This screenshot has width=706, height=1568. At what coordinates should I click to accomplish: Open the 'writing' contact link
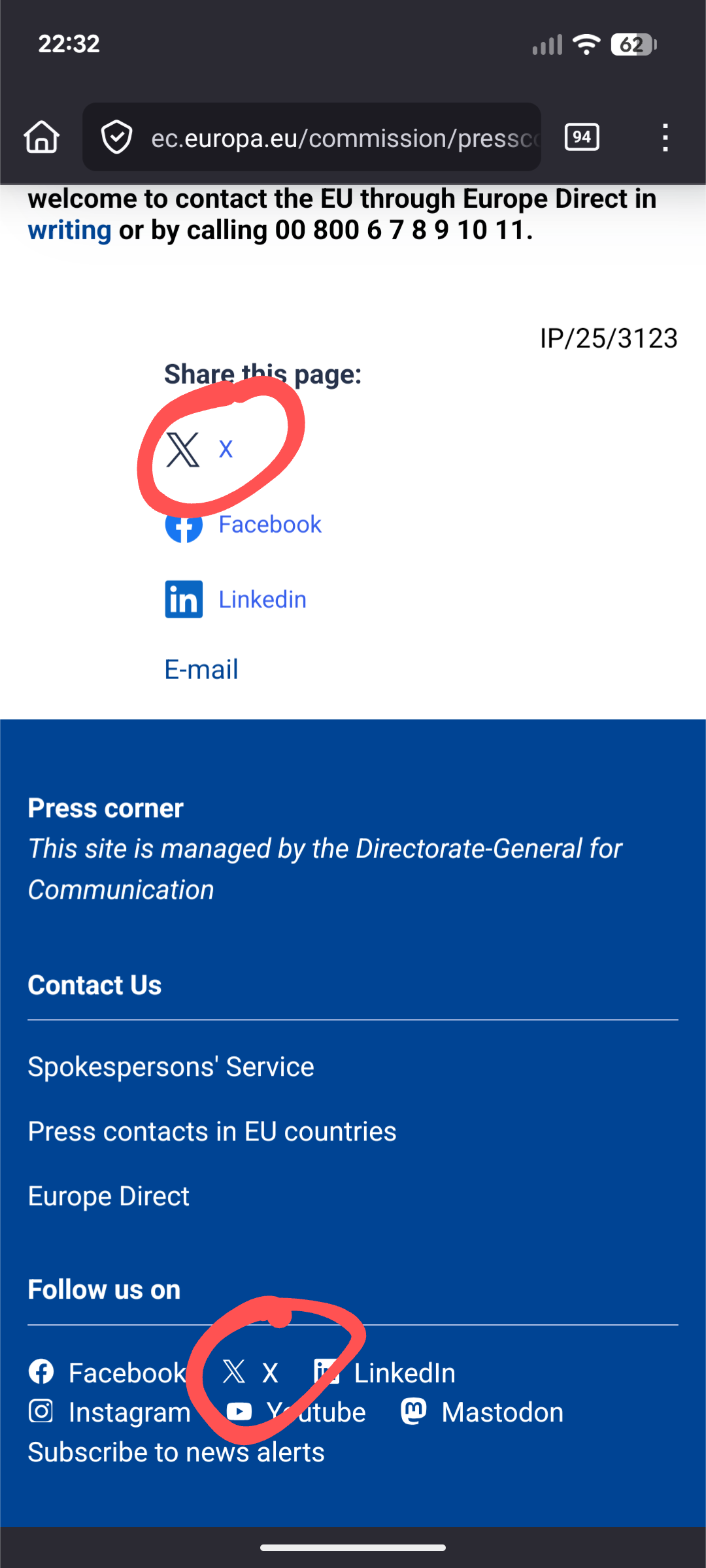pyautogui.click(x=69, y=231)
